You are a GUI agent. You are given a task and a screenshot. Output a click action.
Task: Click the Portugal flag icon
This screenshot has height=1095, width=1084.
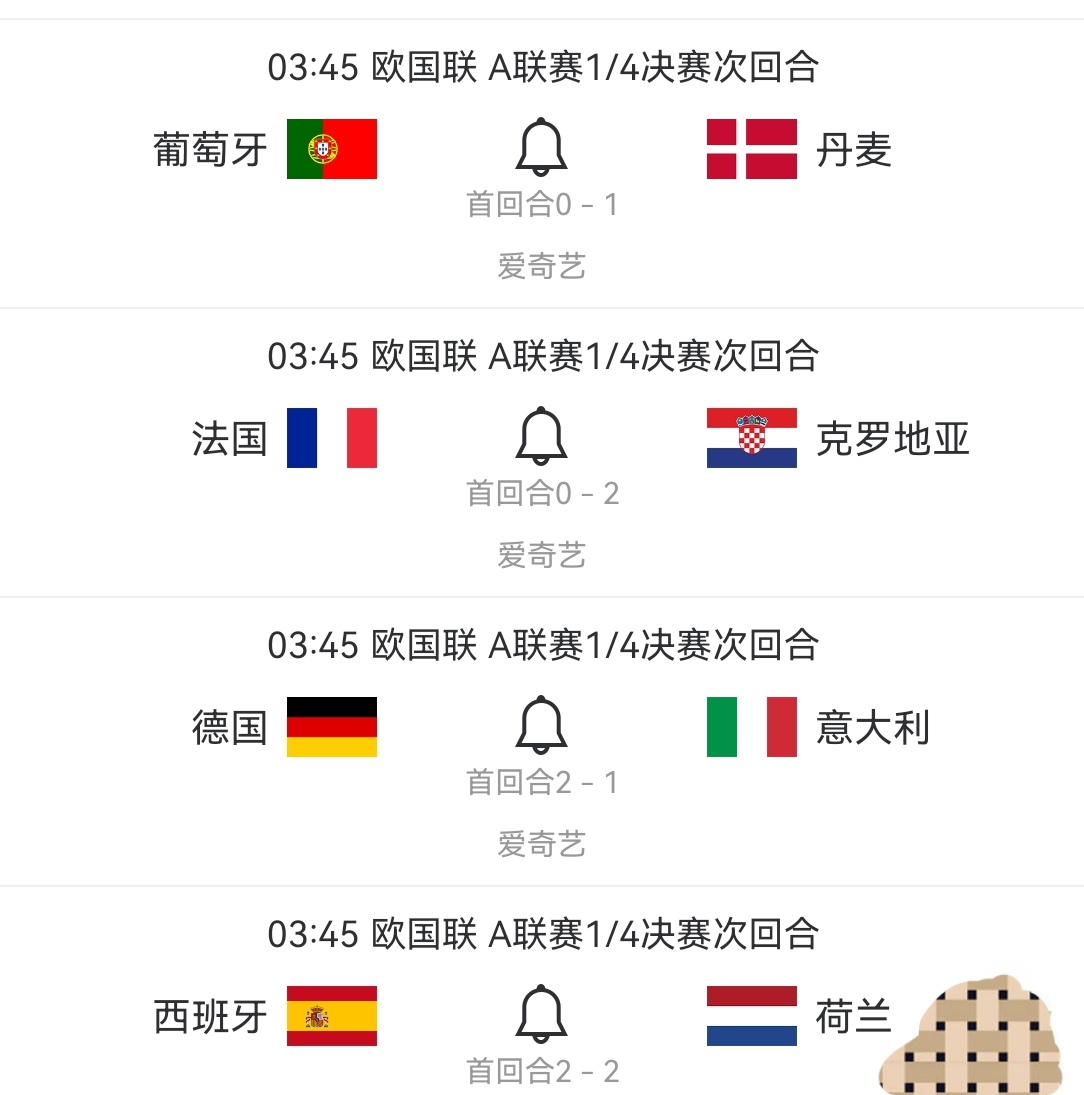[331, 148]
